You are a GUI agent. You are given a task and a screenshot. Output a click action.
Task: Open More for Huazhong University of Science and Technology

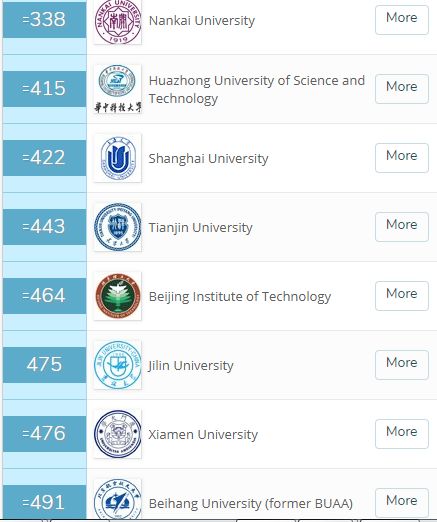click(x=402, y=89)
